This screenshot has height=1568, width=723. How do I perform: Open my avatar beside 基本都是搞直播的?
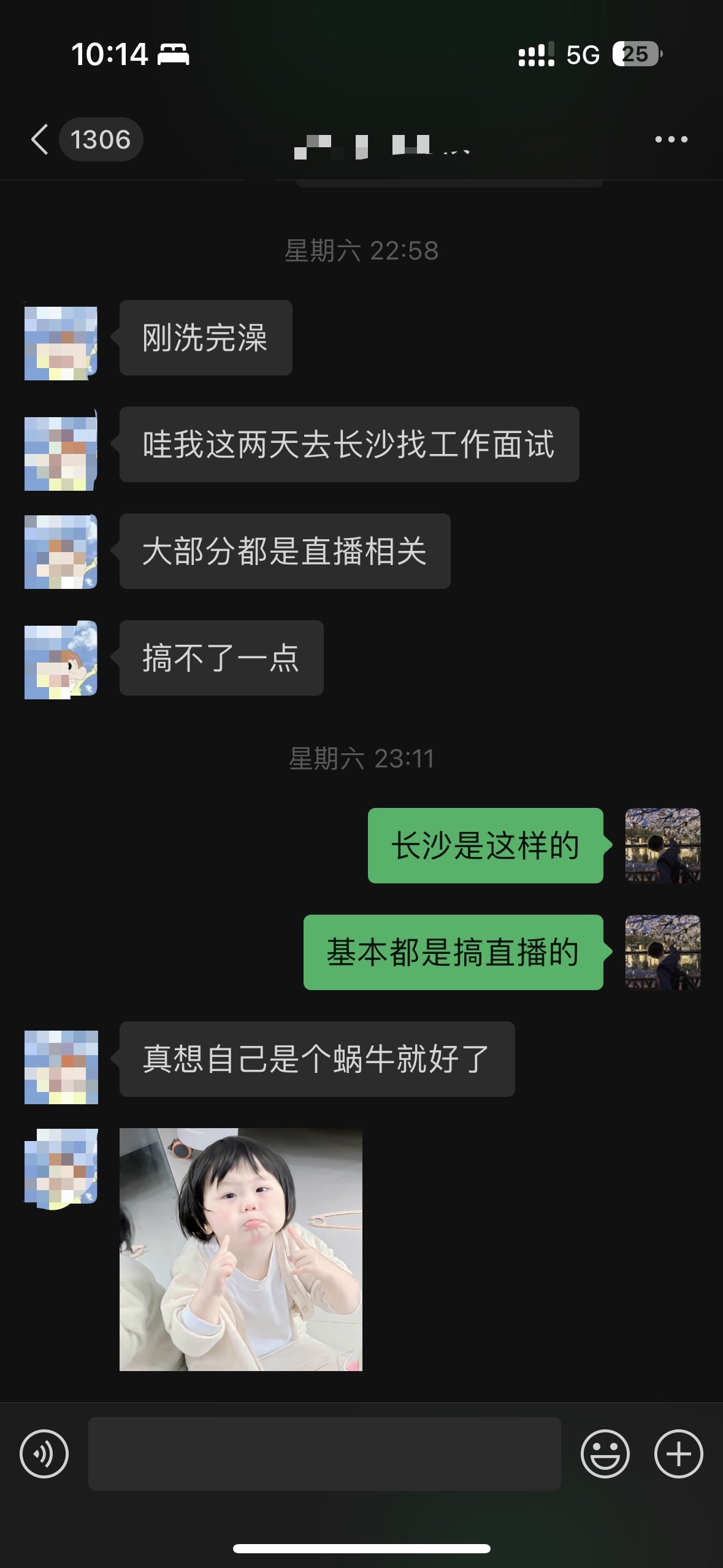[x=662, y=952]
